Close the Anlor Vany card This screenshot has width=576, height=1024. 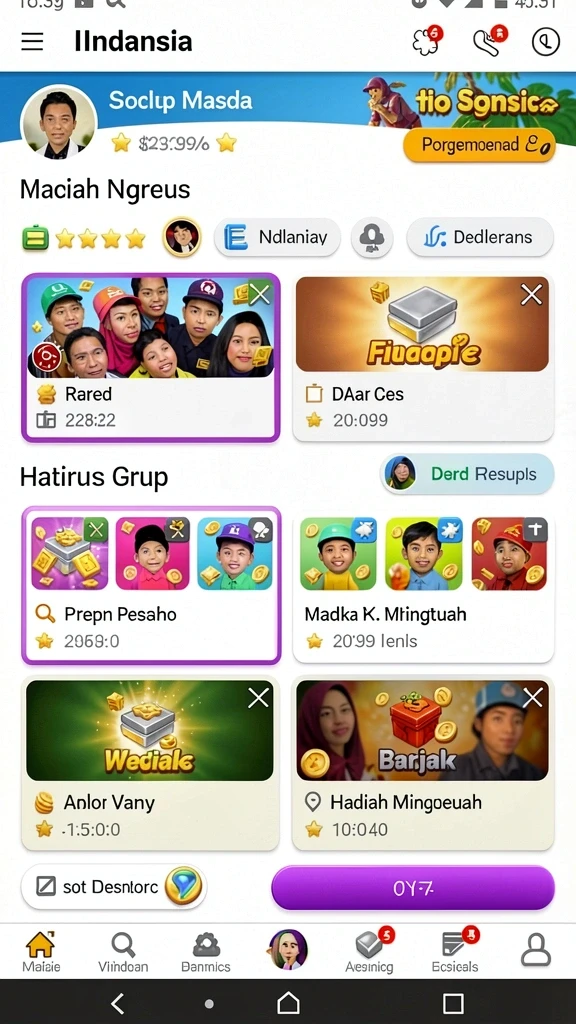point(258,698)
